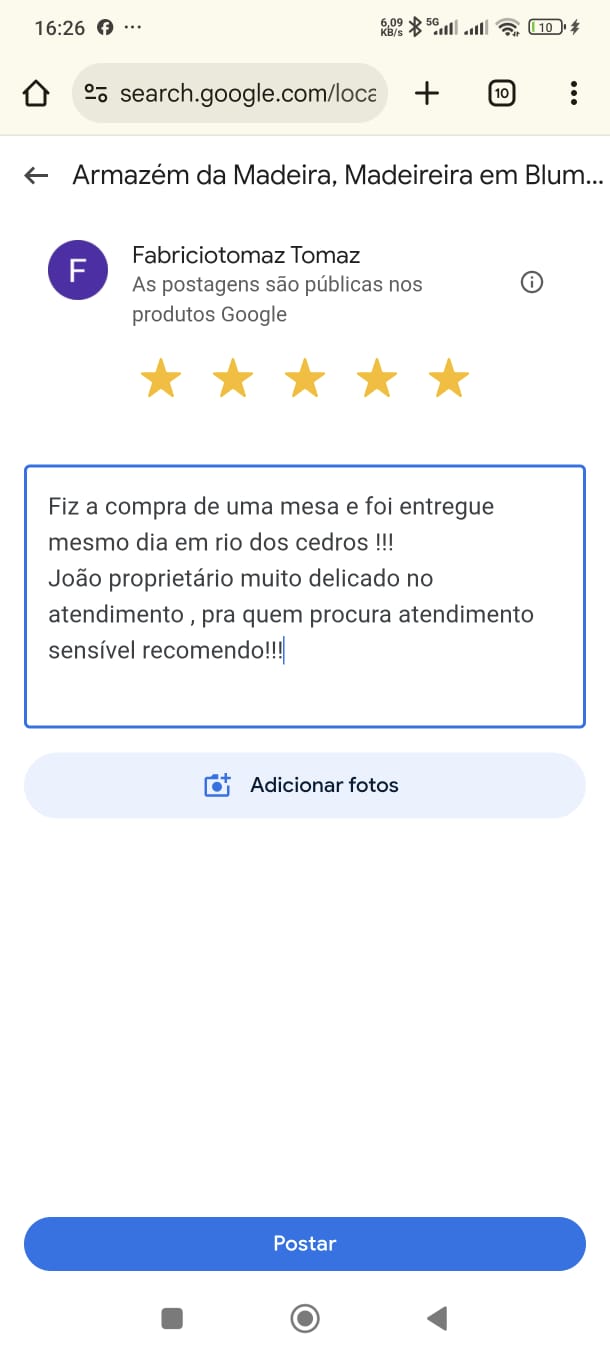The image size is (610, 1356).
Task: Open a new browser tab
Action: (427, 94)
